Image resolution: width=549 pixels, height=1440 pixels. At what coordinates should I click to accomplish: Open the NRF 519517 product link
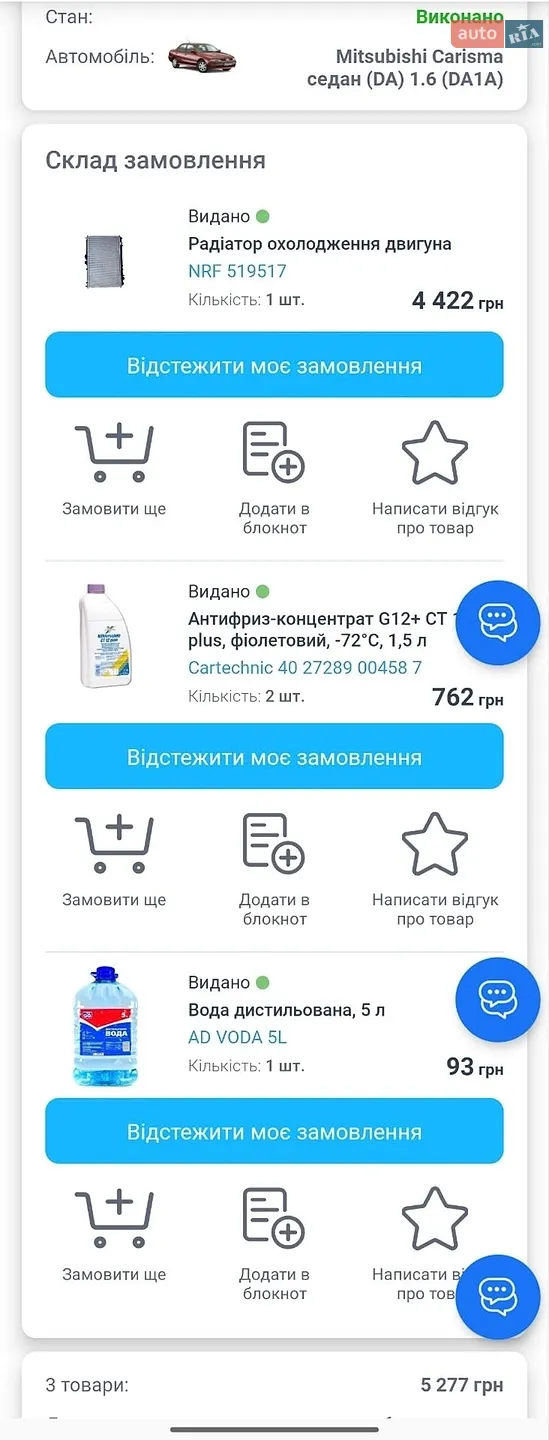[237, 271]
